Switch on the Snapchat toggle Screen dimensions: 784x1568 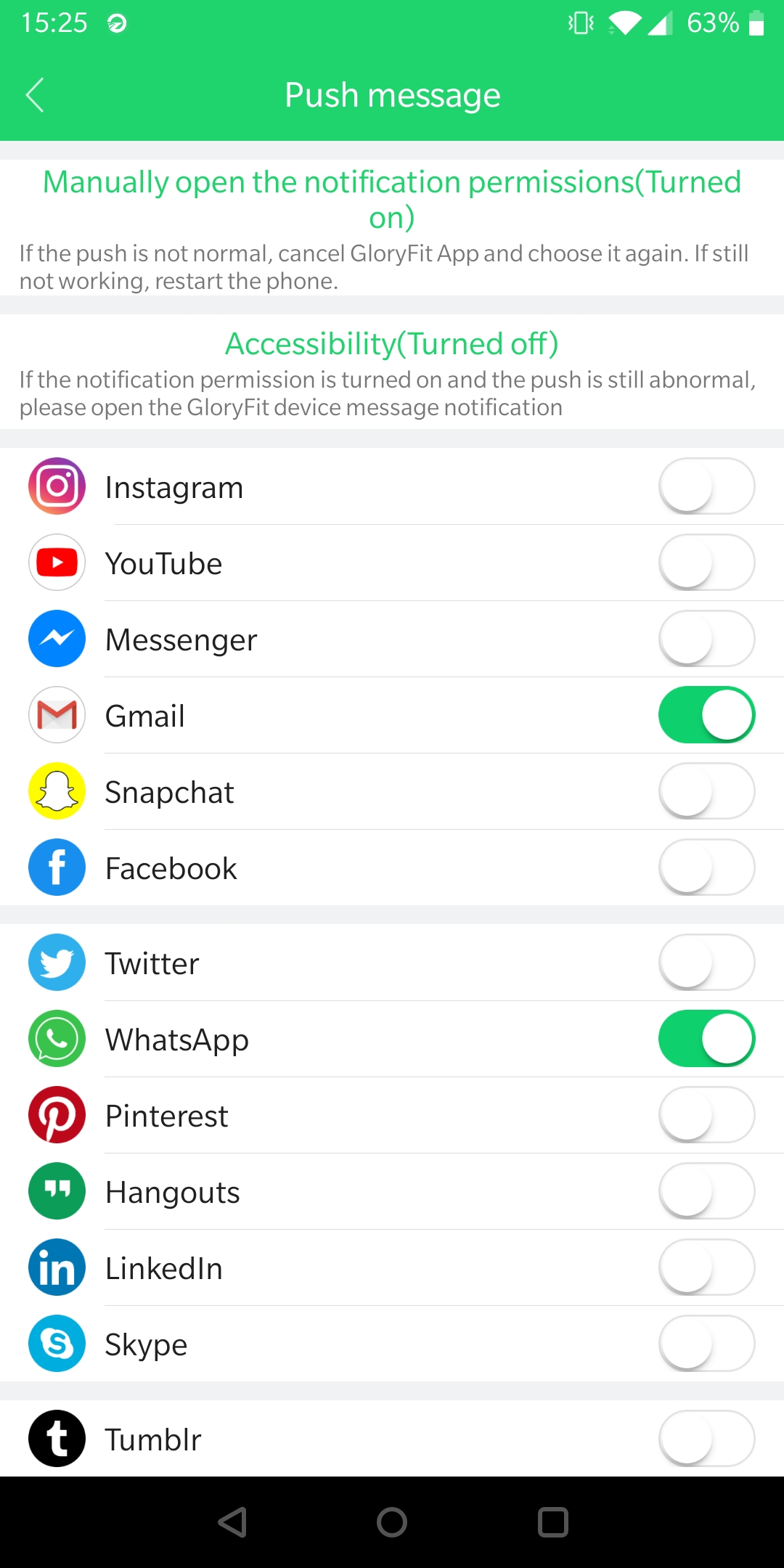pyautogui.click(x=706, y=791)
